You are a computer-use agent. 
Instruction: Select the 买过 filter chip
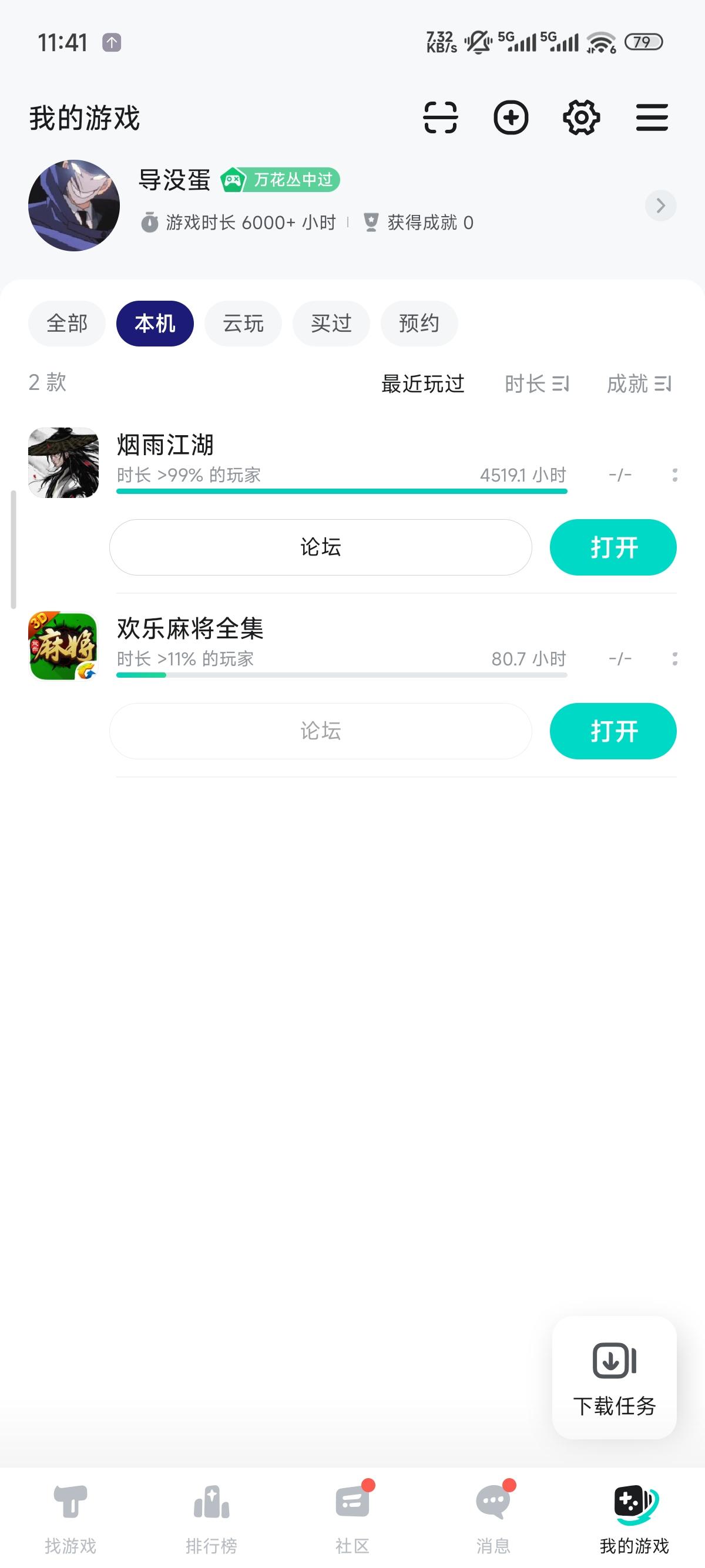pyautogui.click(x=331, y=323)
